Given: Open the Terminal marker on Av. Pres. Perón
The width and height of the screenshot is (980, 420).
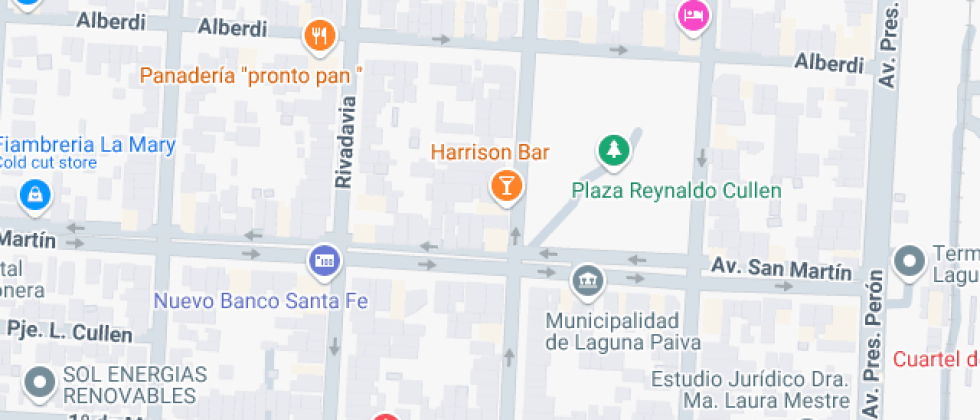Looking at the screenshot, I should pyautogui.click(x=910, y=262).
